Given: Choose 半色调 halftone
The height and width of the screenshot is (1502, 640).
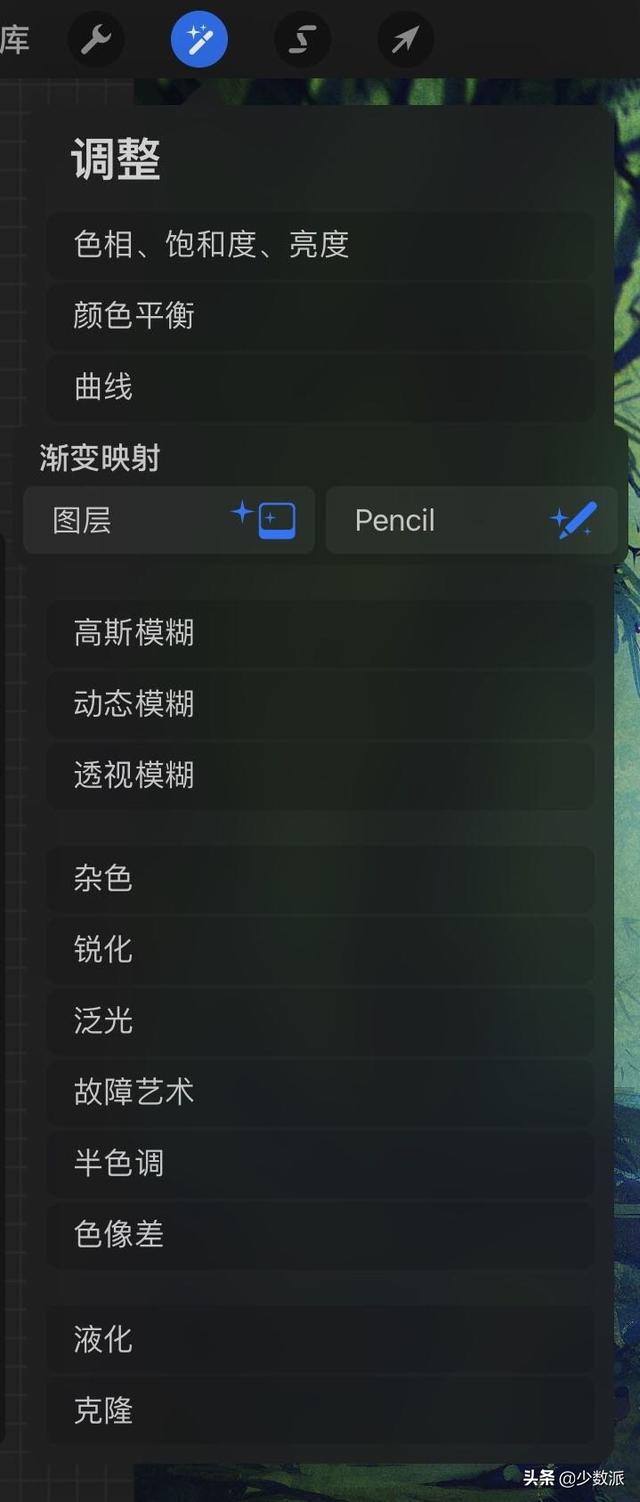Looking at the screenshot, I should tap(320, 1163).
